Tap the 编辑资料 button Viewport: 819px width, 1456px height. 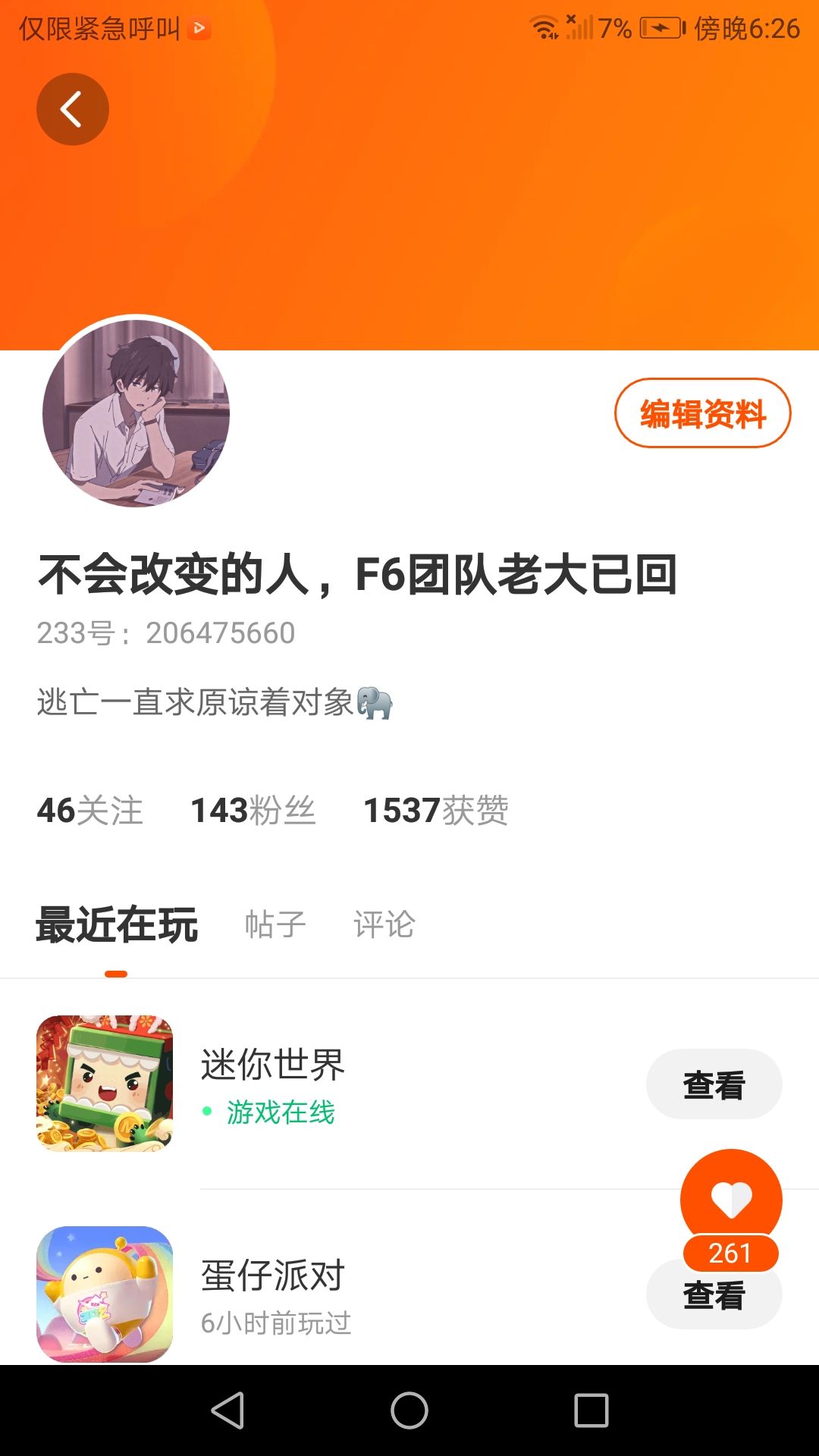[702, 413]
